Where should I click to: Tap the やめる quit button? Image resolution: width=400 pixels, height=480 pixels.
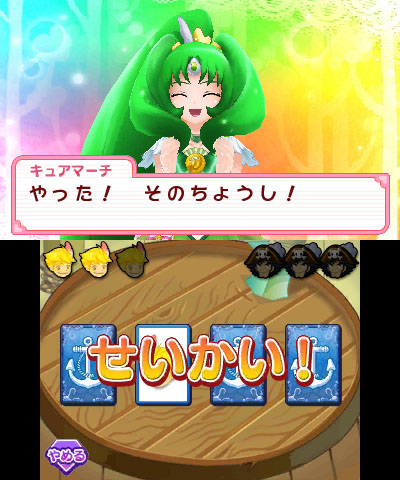pyautogui.click(x=67, y=456)
